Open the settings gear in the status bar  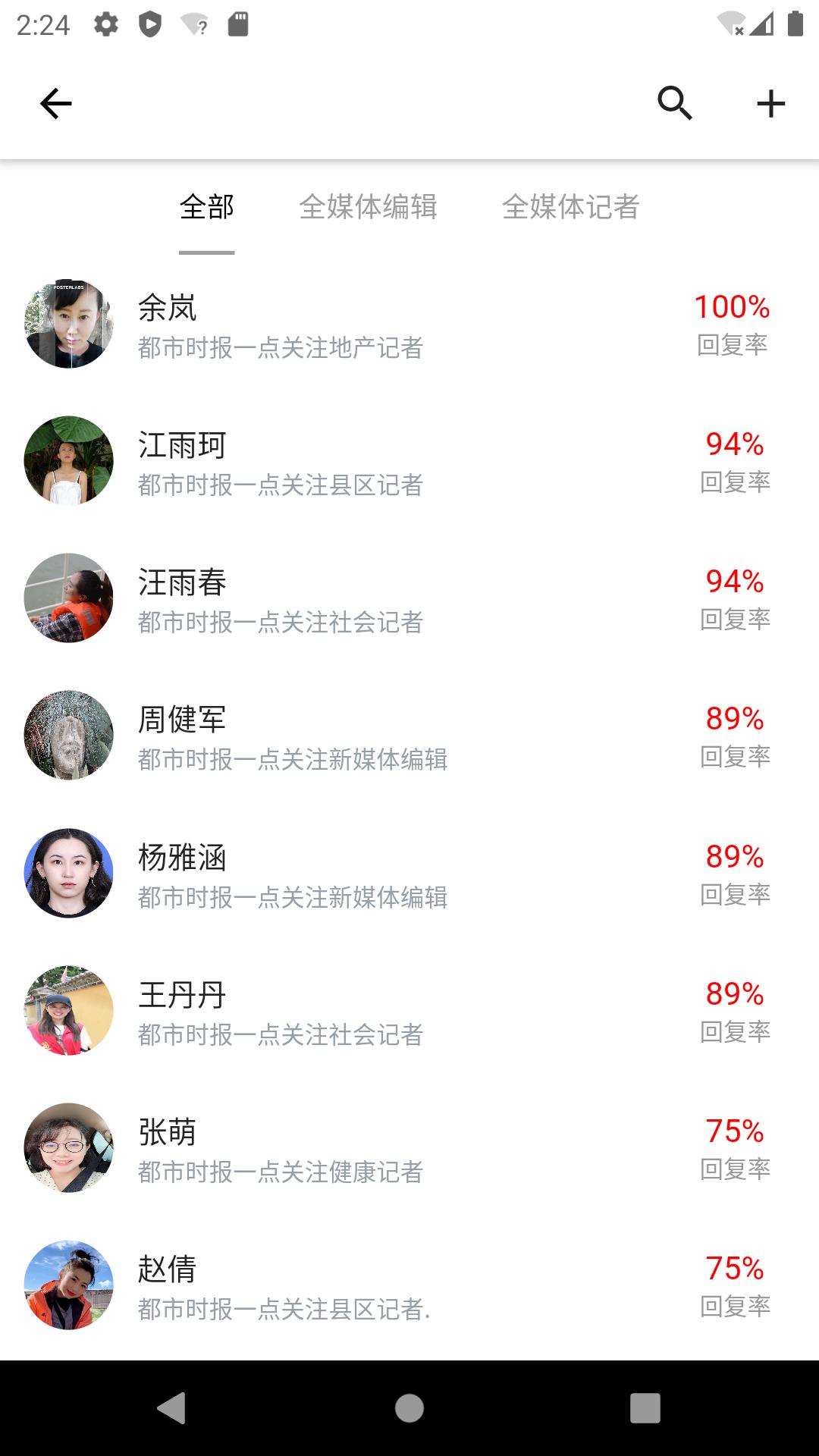pos(105,24)
